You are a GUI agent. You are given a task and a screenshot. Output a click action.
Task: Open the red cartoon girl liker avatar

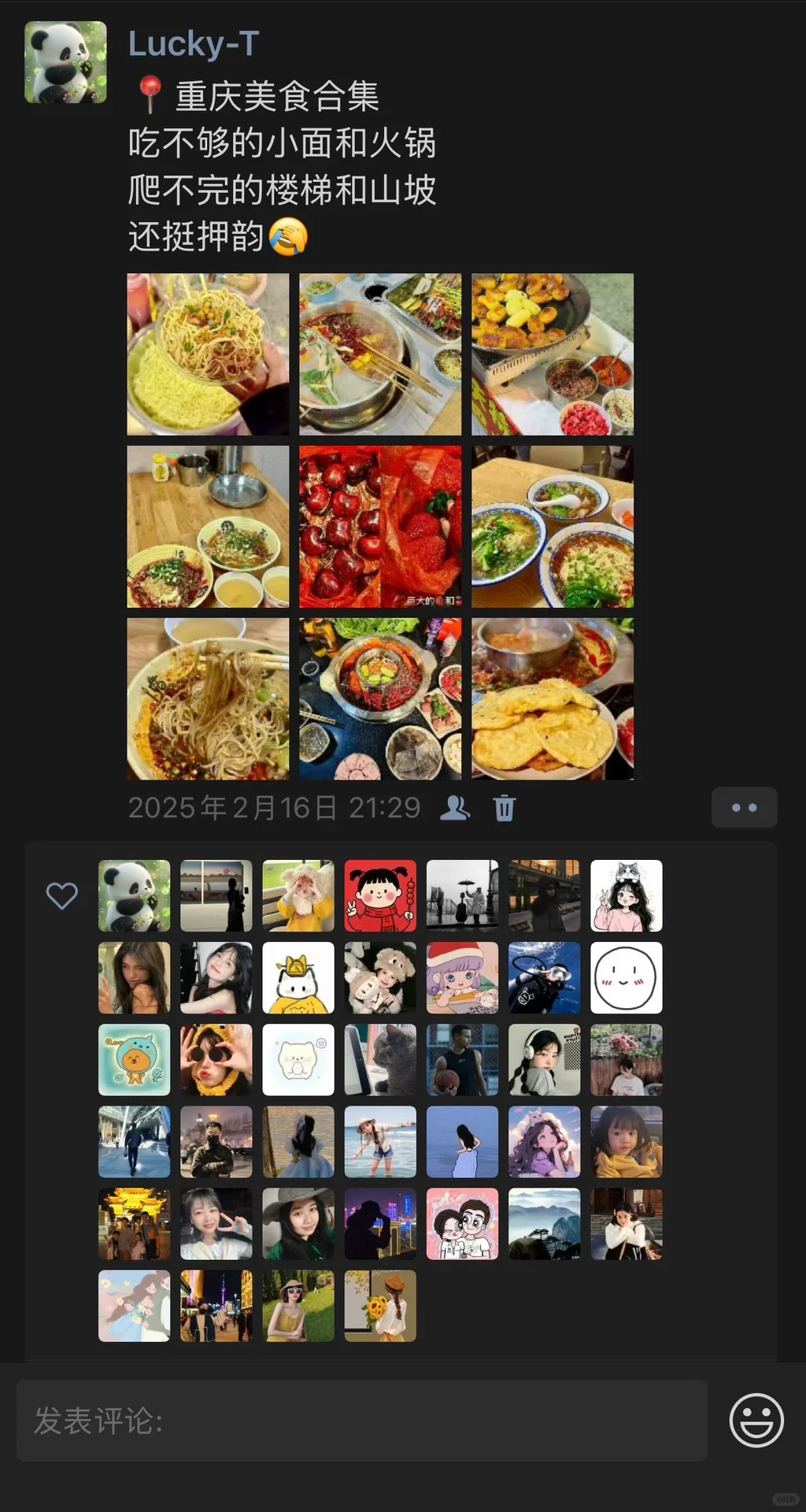click(x=380, y=895)
